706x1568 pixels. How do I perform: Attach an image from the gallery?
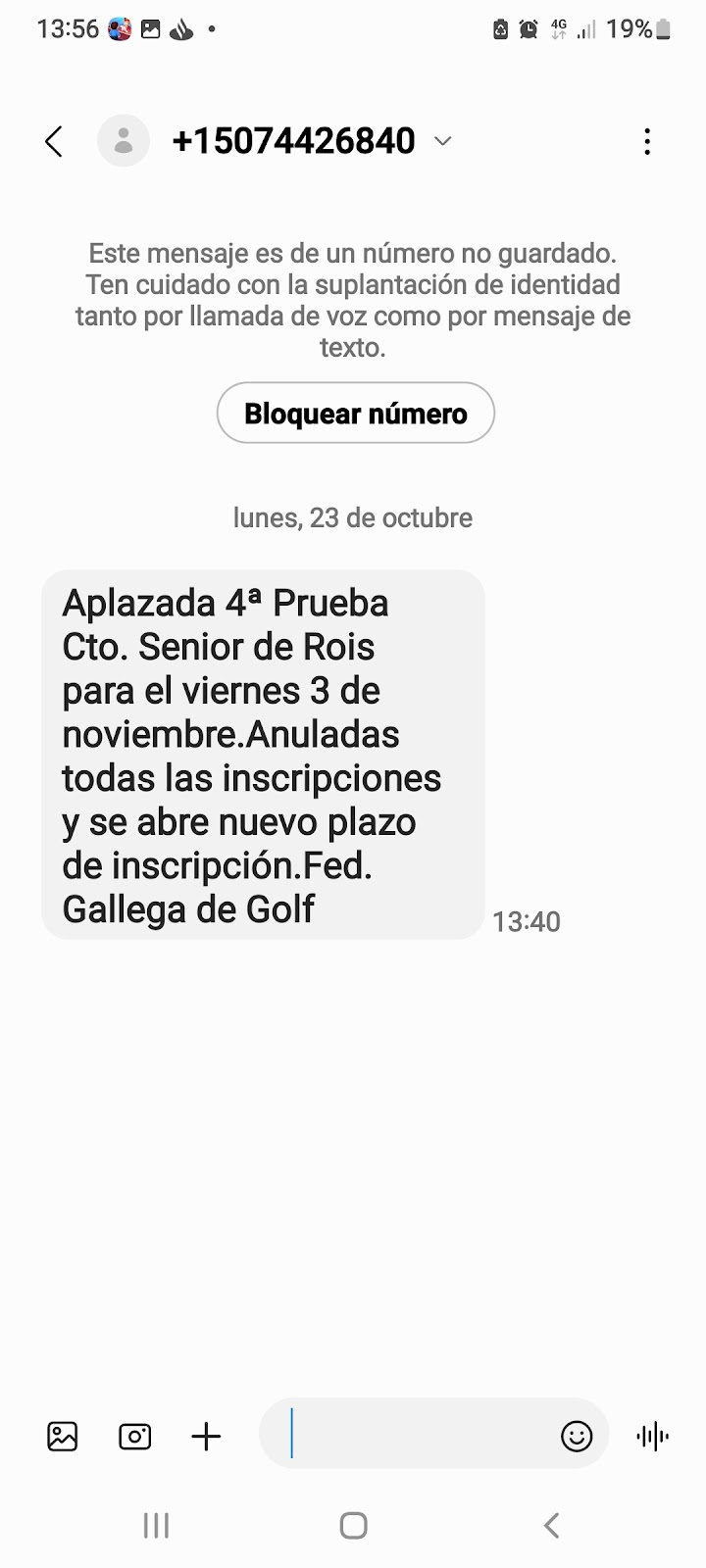pos(63,1437)
